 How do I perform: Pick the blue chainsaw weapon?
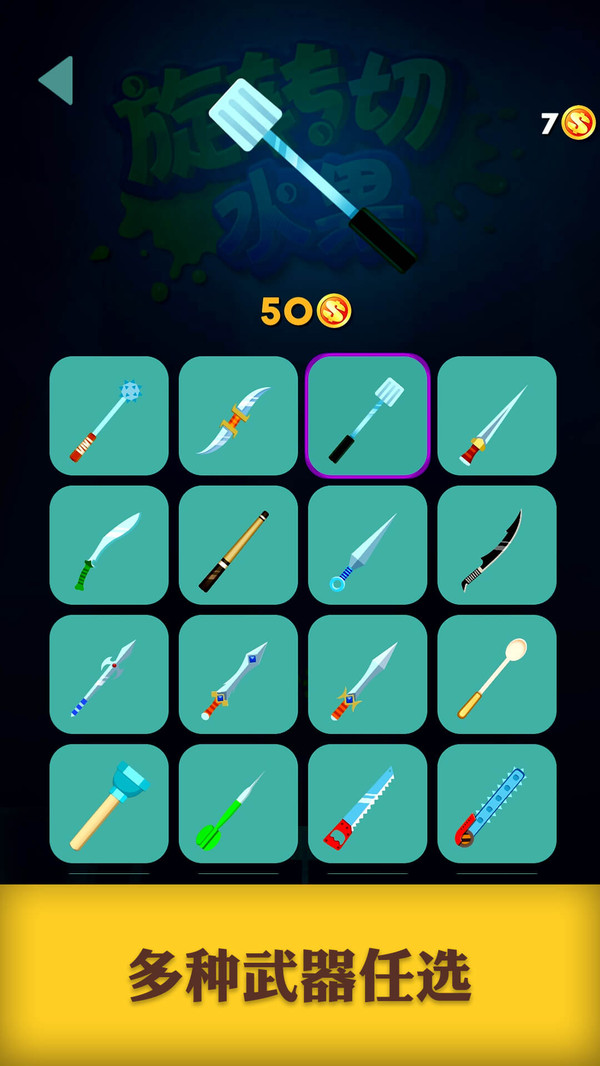(x=496, y=803)
